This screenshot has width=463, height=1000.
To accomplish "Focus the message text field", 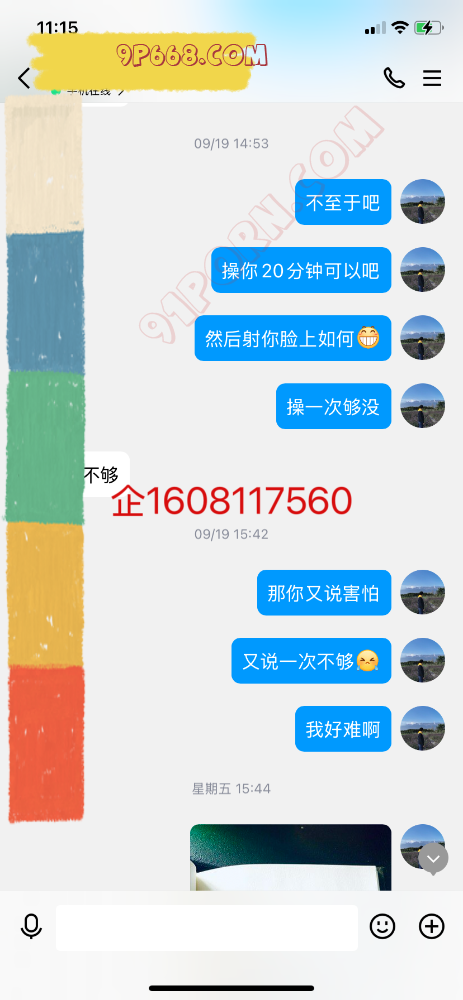I will 207,927.
